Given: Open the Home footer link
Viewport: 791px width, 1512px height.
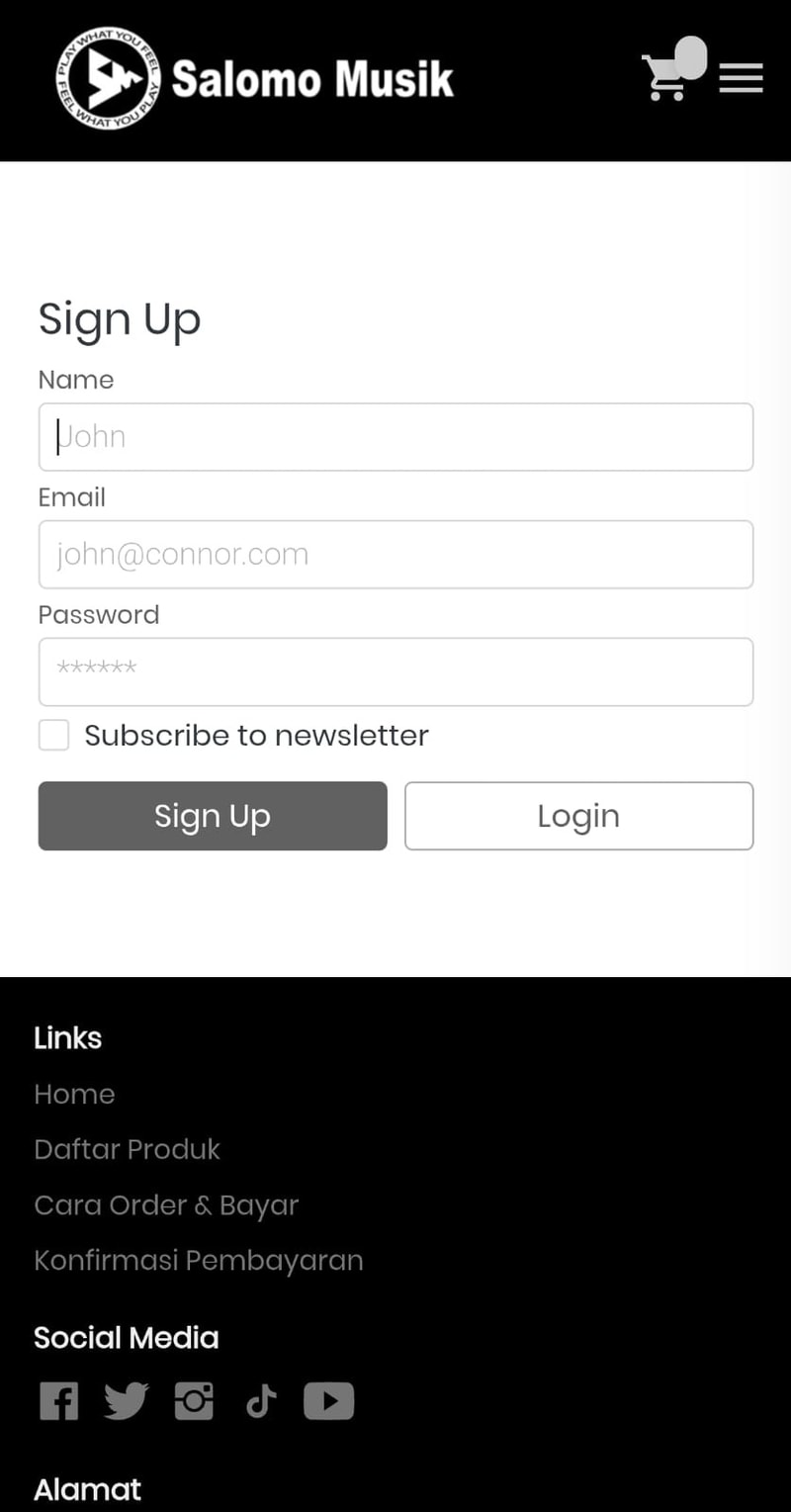Looking at the screenshot, I should 74,1095.
